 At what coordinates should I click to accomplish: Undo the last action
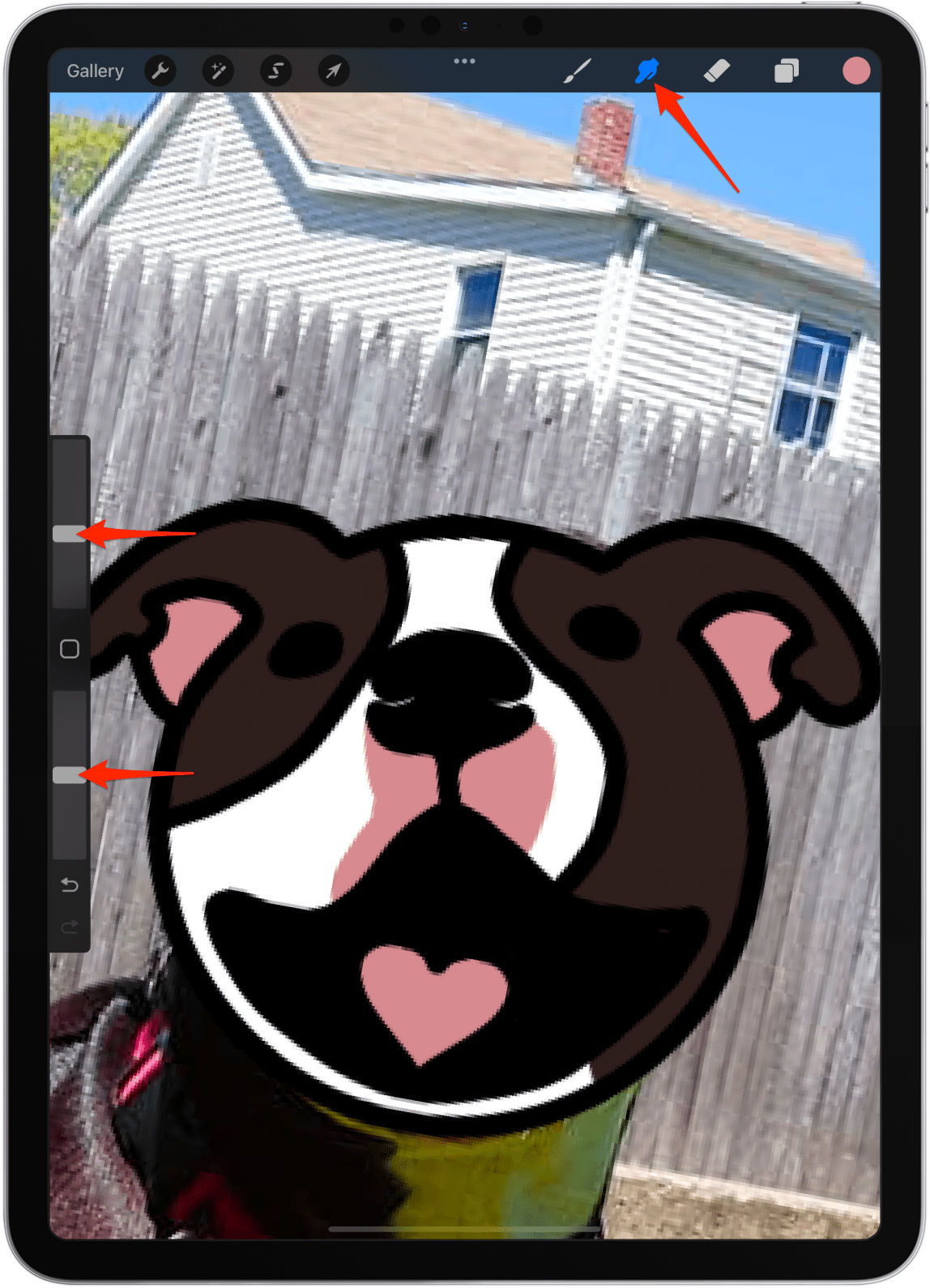point(70,885)
